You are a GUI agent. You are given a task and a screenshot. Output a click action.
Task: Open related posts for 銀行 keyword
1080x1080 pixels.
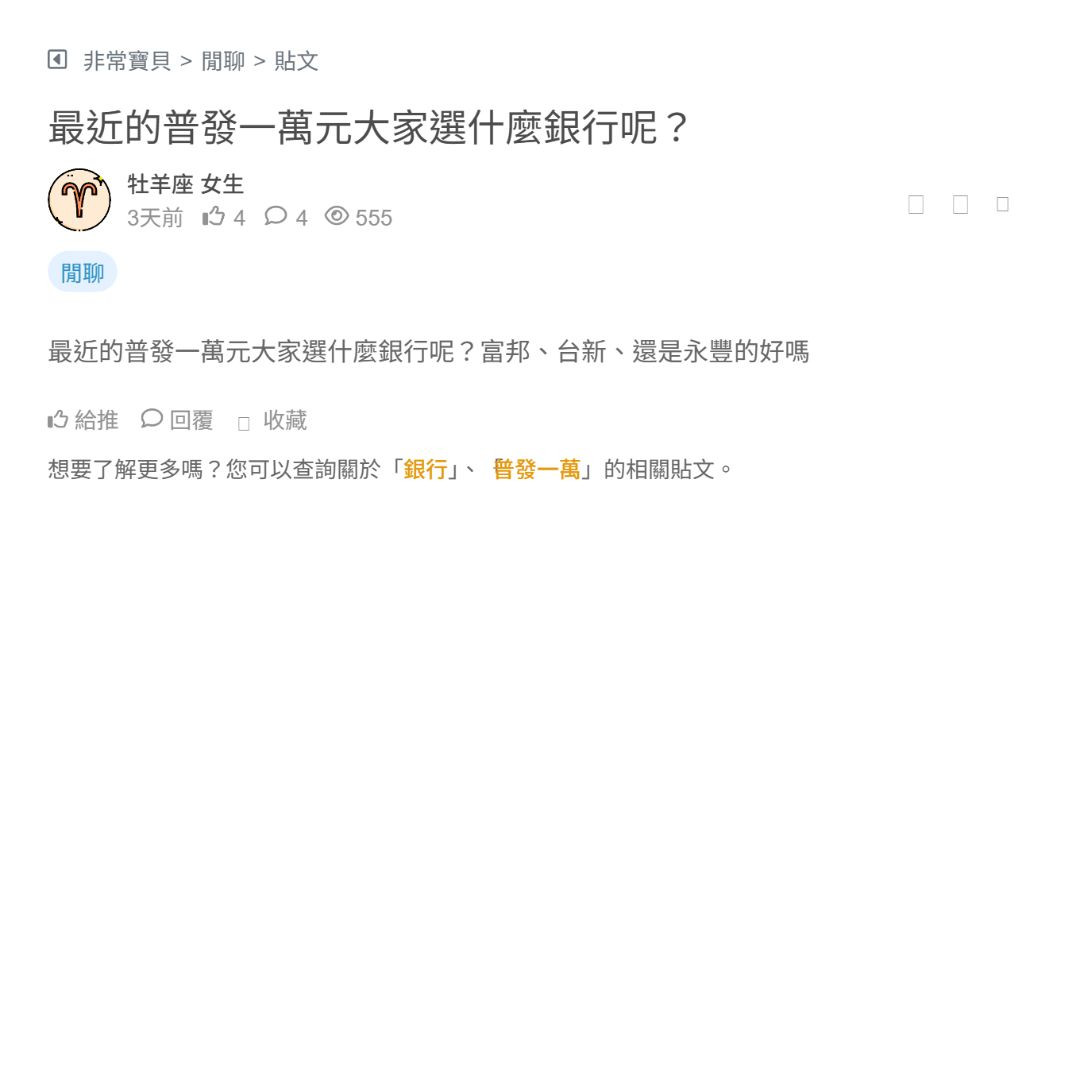pos(425,469)
